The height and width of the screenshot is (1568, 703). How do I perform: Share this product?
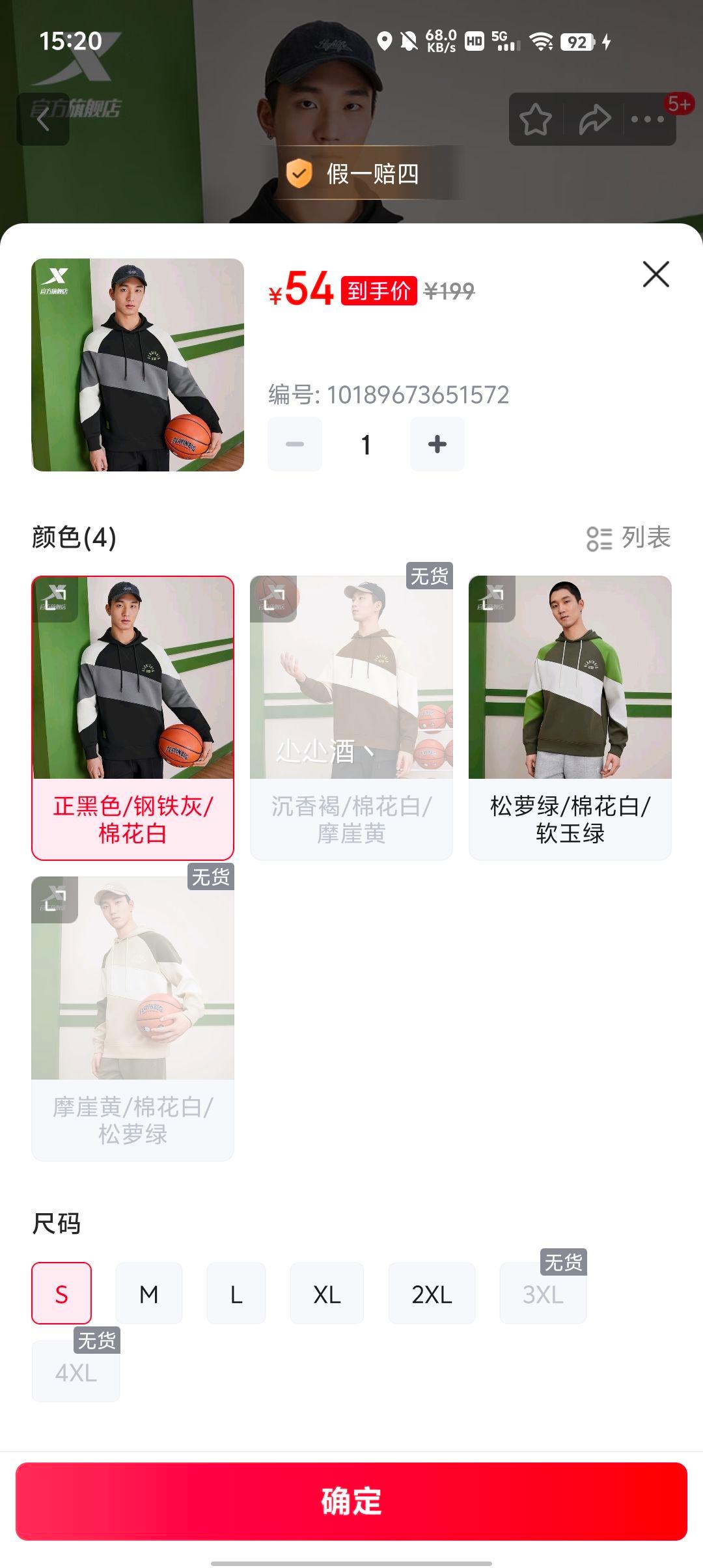tap(595, 119)
